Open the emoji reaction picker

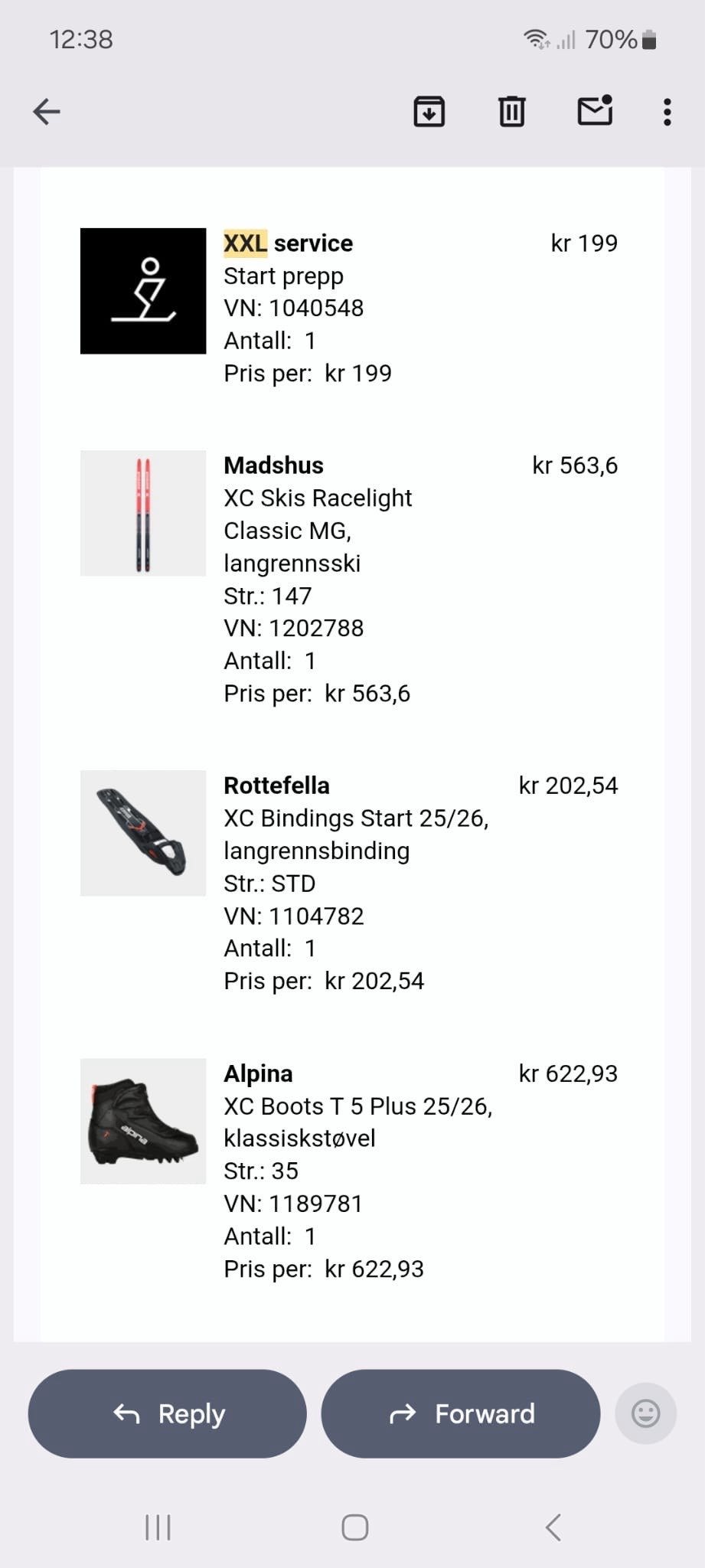click(645, 1414)
